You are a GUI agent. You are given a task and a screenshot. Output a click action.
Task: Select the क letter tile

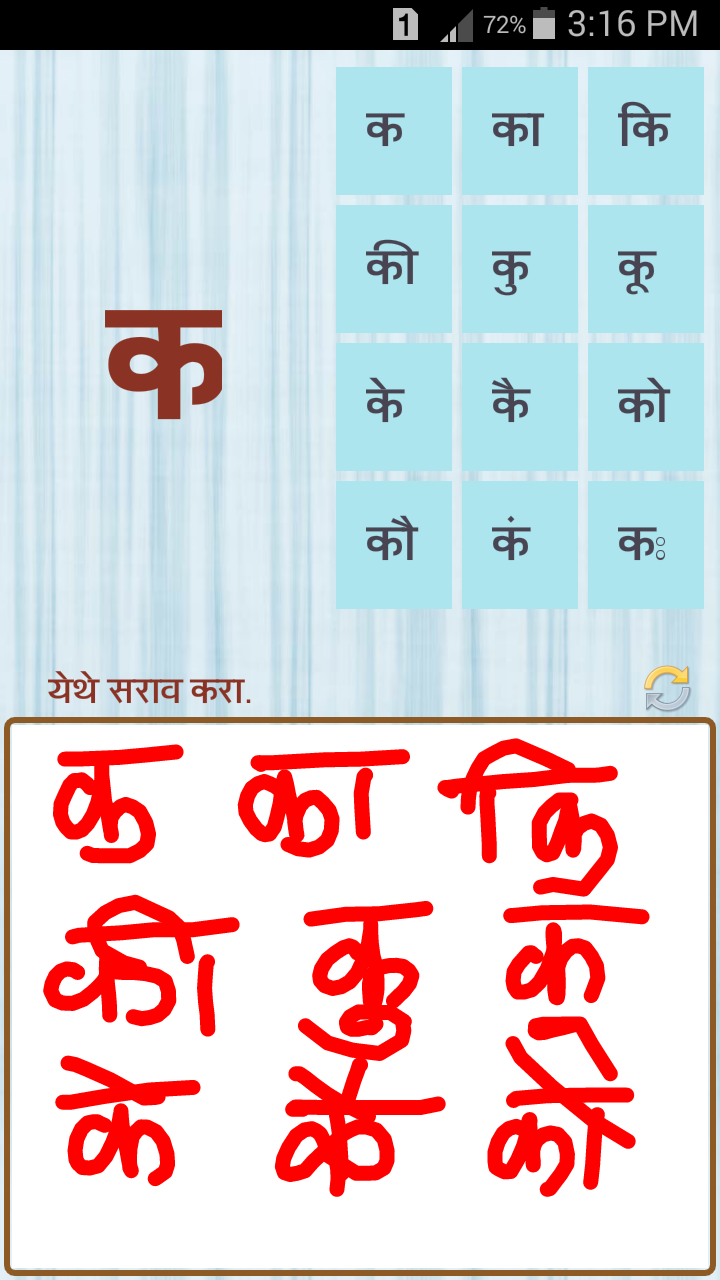click(393, 131)
